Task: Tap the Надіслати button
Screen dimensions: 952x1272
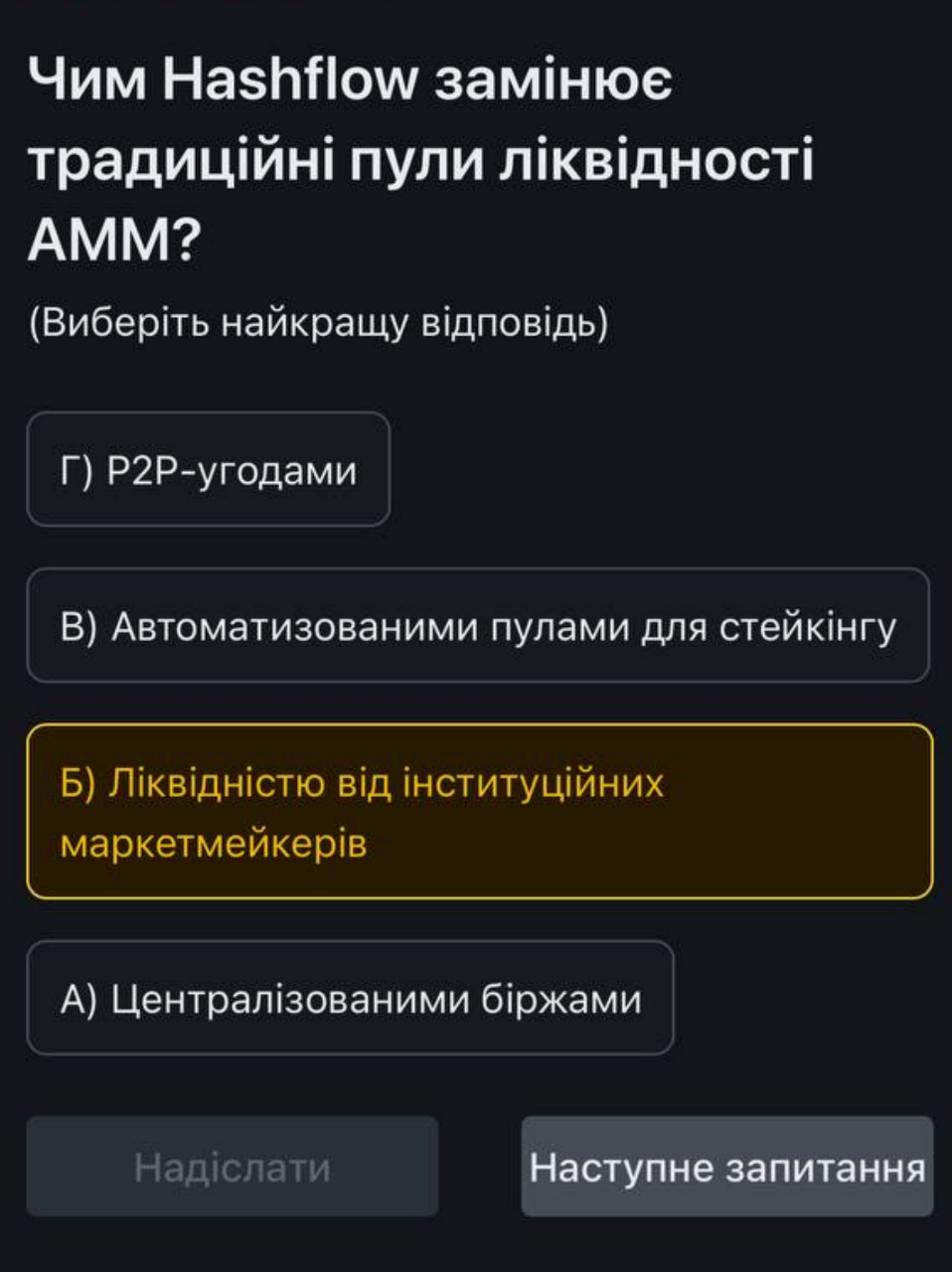Action: tap(233, 1167)
